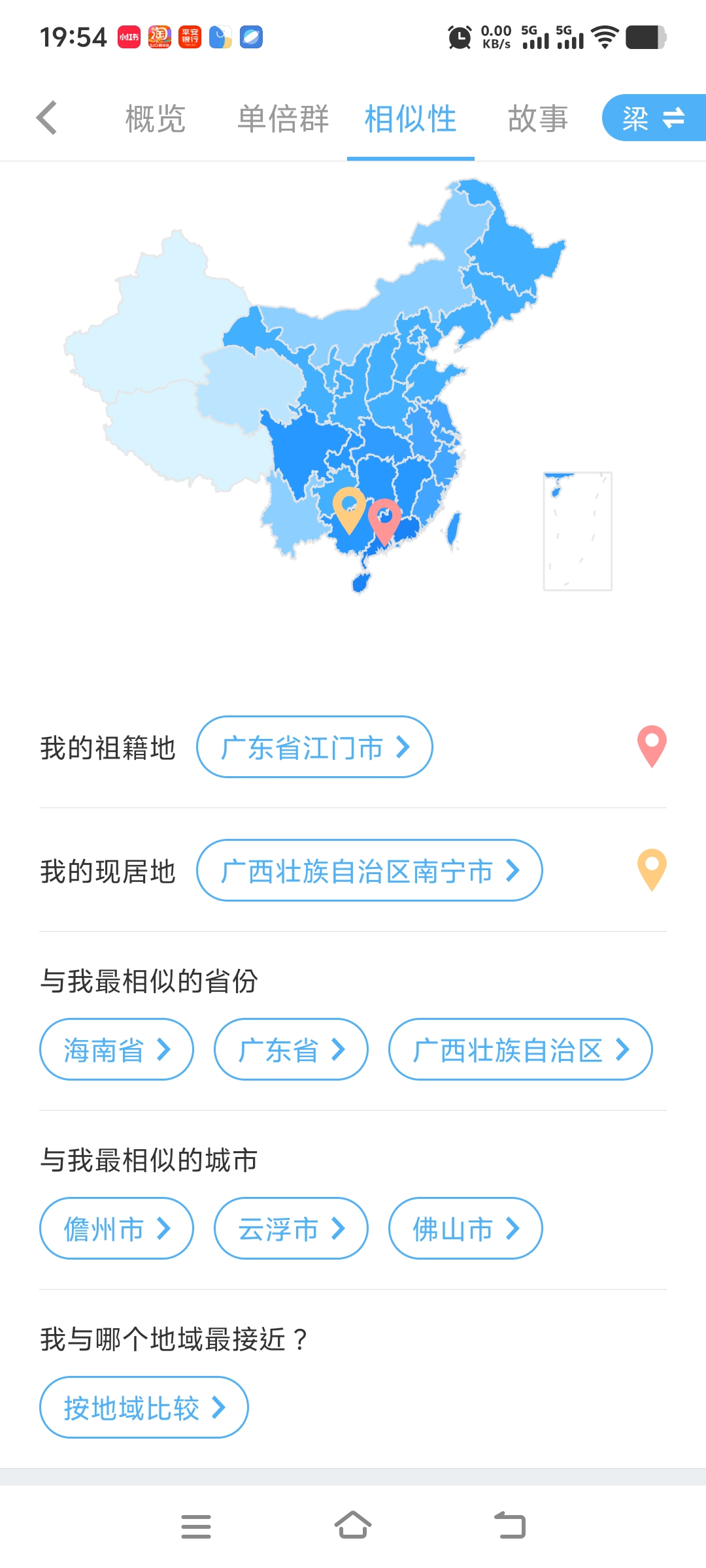
Task: Open the 云浮市 city chip
Action: 291,1228
